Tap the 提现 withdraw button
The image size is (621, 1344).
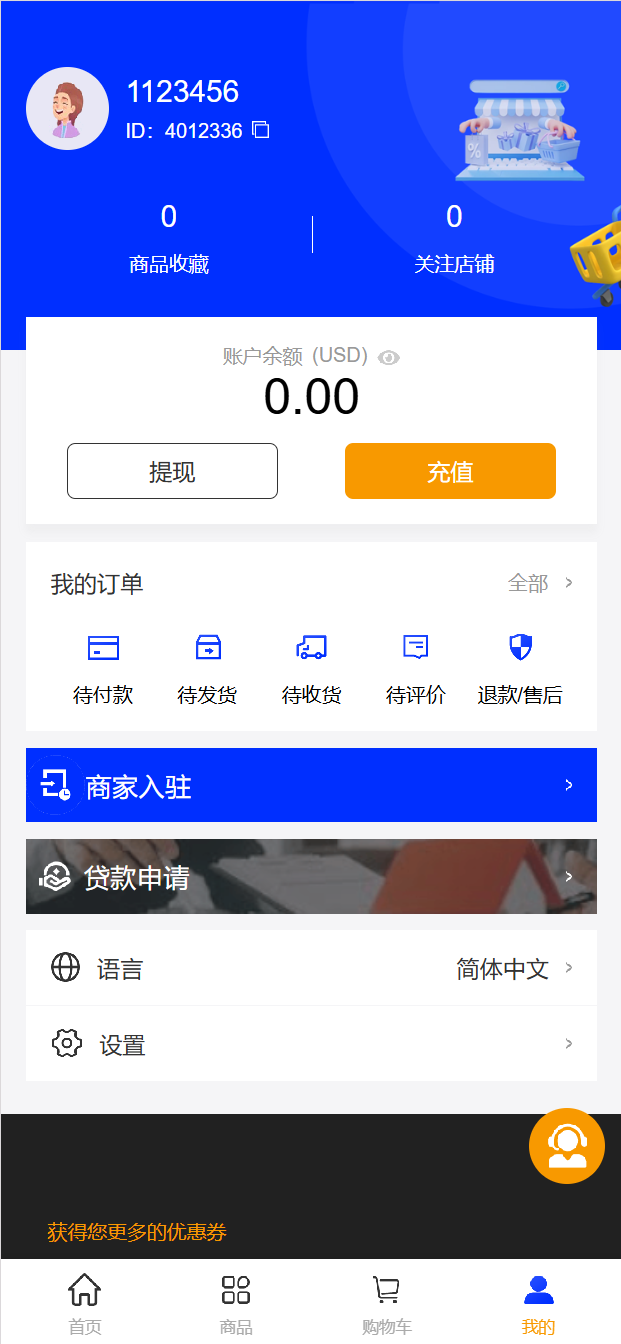pos(172,471)
